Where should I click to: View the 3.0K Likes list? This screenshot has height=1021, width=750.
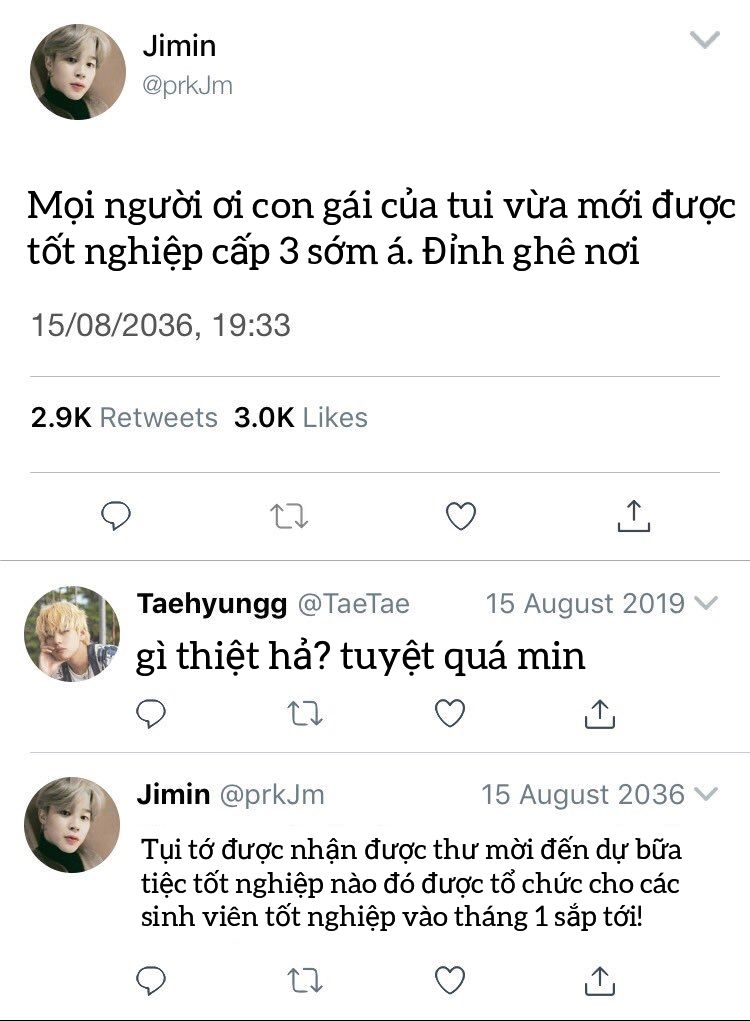(x=301, y=417)
